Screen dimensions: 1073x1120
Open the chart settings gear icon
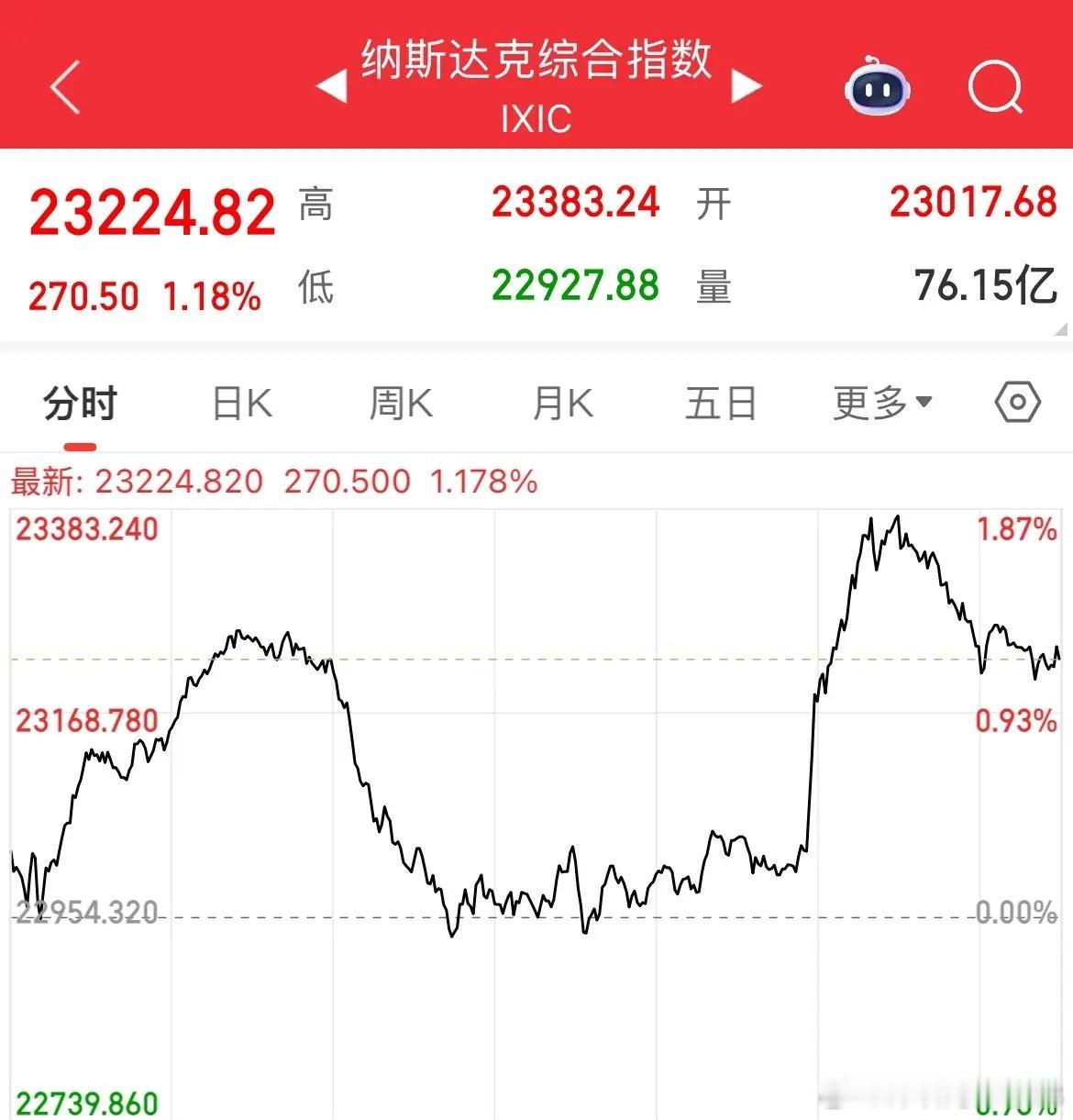point(1016,402)
